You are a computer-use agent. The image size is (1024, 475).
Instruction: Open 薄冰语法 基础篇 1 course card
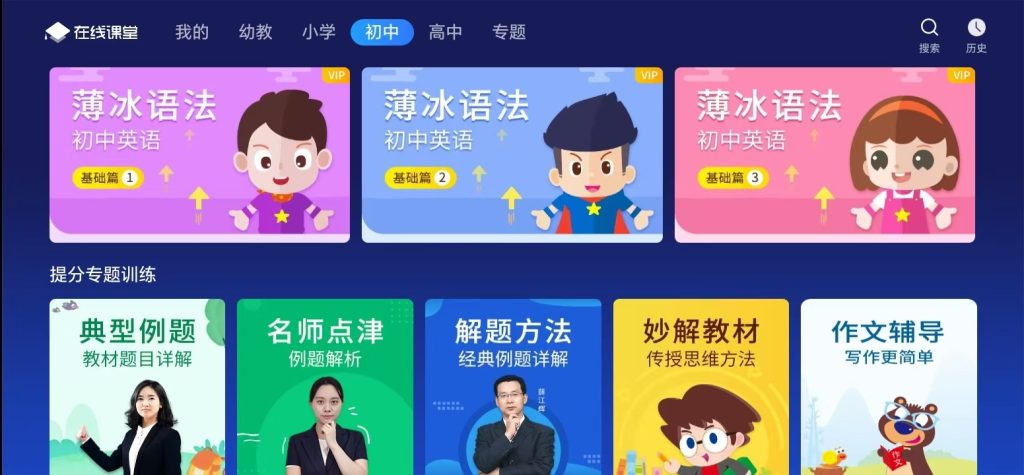point(200,155)
